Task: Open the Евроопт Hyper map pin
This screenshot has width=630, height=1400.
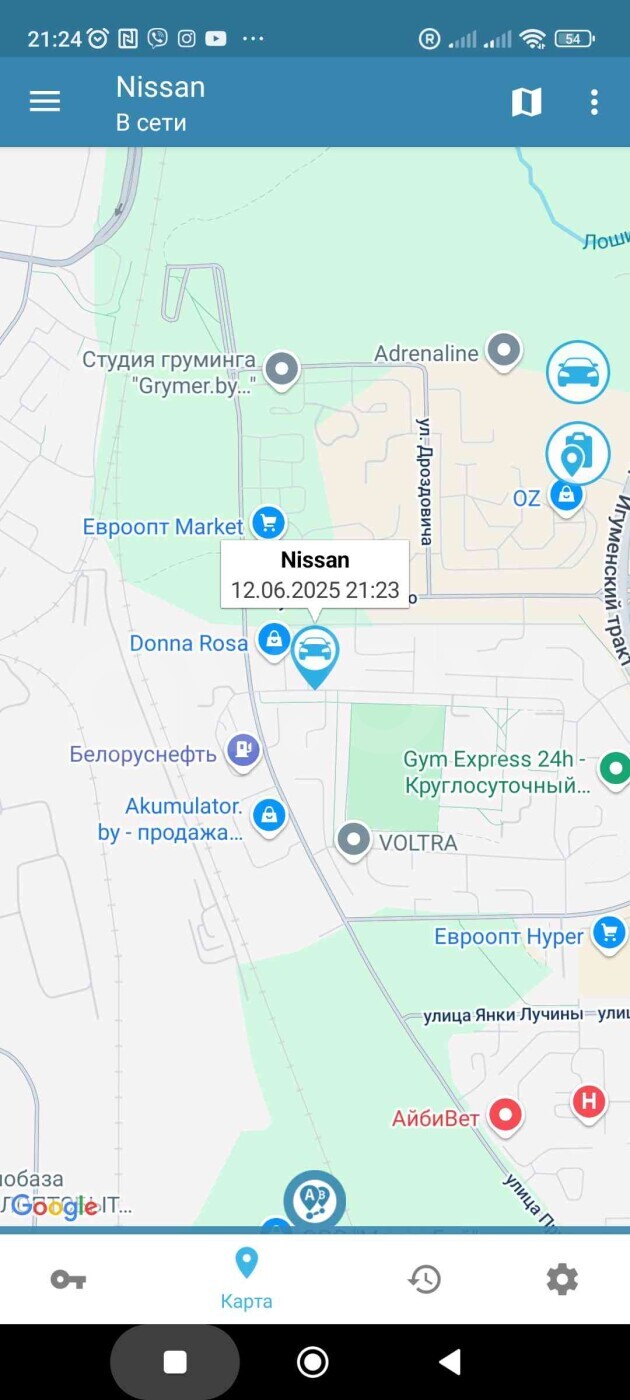Action: (x=609, y=934)
